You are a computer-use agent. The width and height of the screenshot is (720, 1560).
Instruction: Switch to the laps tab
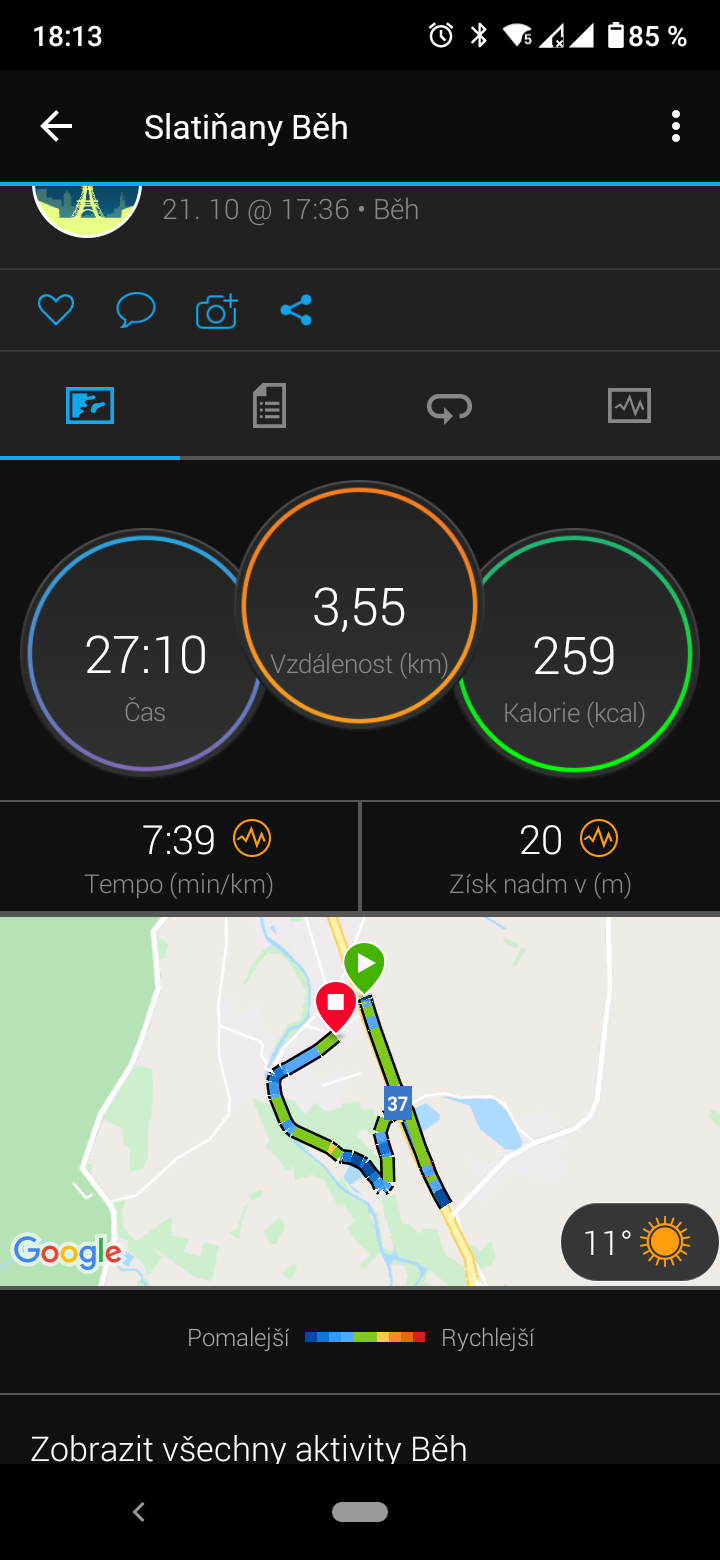tap(449, 407)
